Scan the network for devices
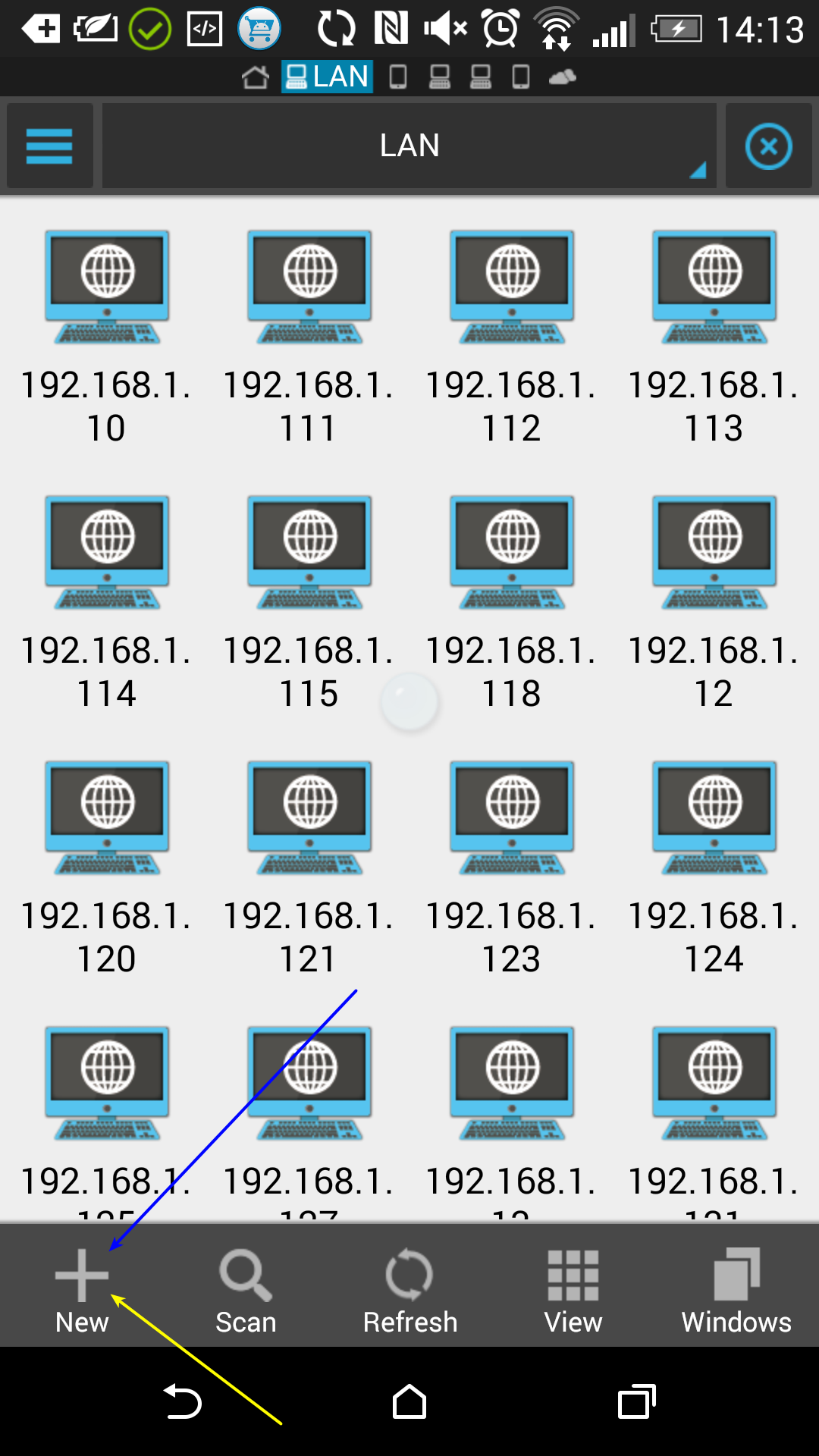819x1456 pixels. pos(246,1290)
